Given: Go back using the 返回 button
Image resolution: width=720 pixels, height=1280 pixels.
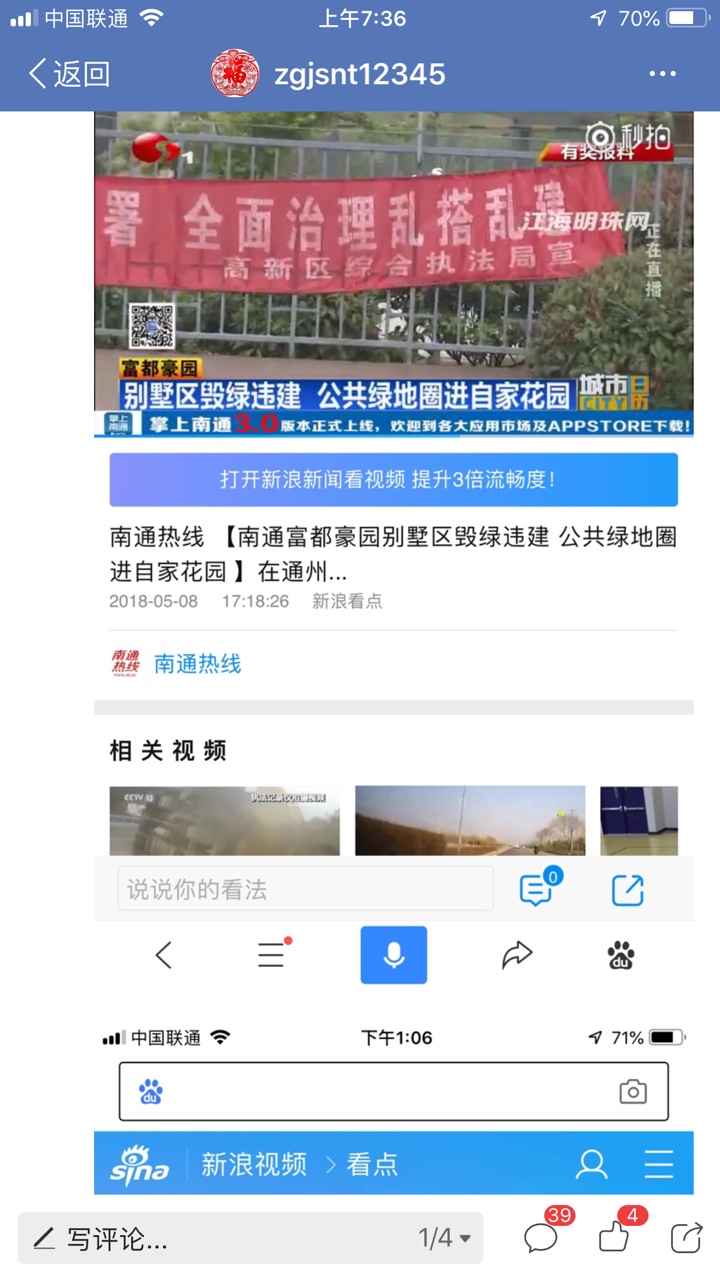Looking at the screenshot, I should pos(70,74).
